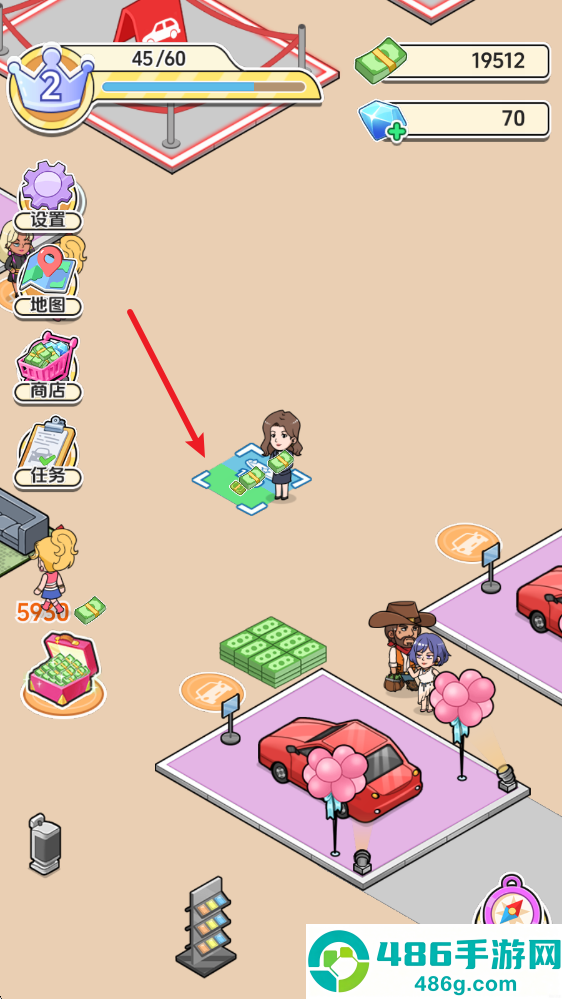The width and height of the screenshot is (562, 999).
Task: Open the 任务 tasks clipboard
Action: 48,453
